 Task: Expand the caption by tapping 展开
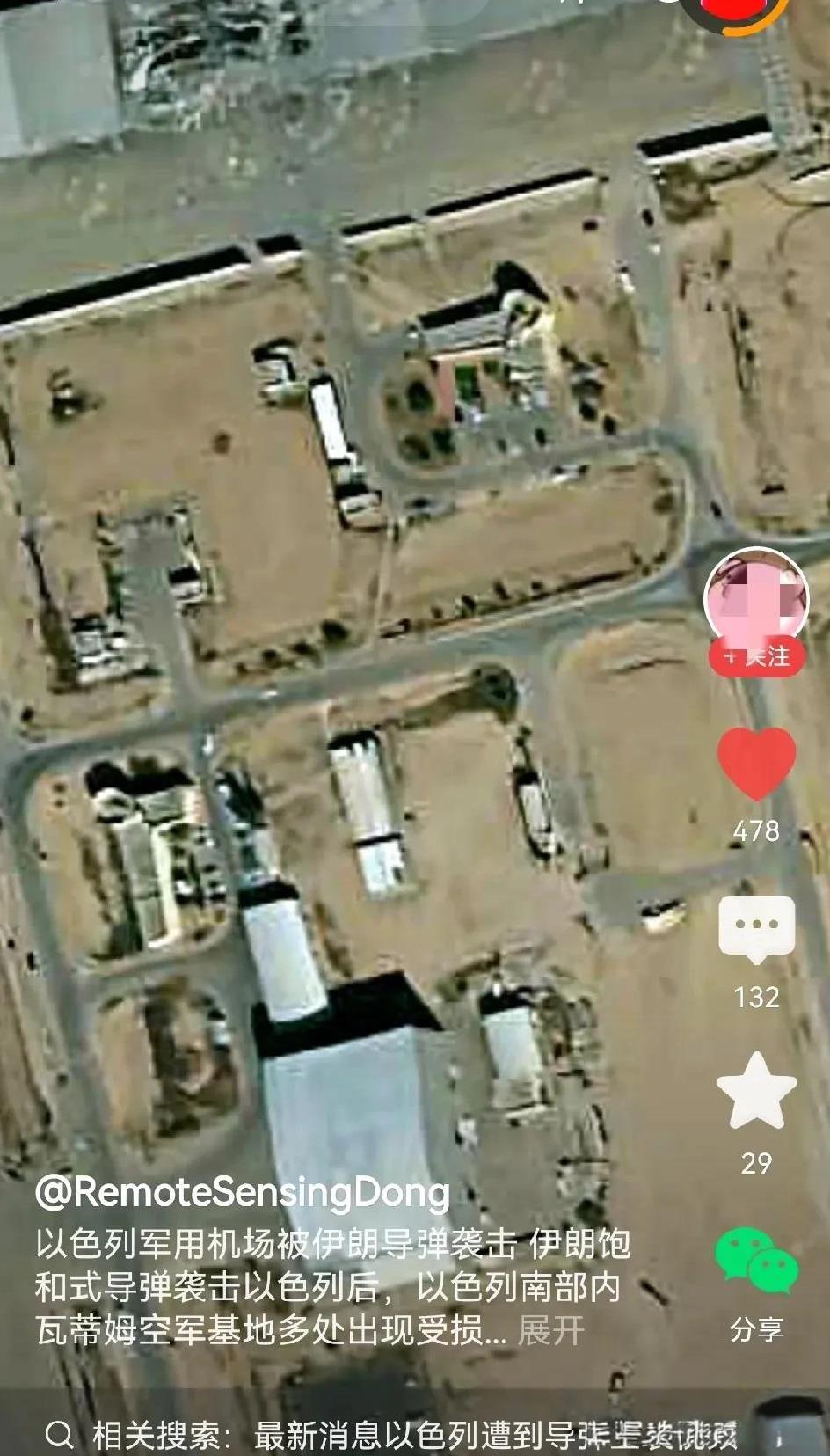click(550, 1330)
